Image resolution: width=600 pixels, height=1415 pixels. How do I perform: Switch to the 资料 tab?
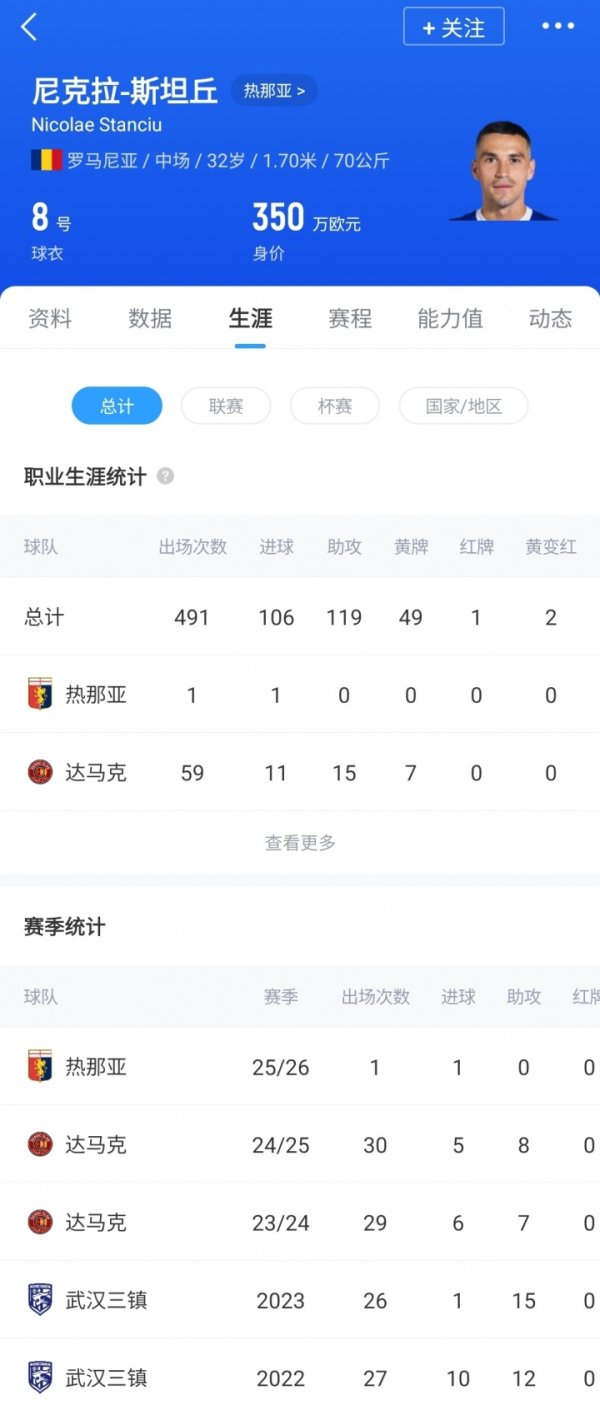point(50,319)
